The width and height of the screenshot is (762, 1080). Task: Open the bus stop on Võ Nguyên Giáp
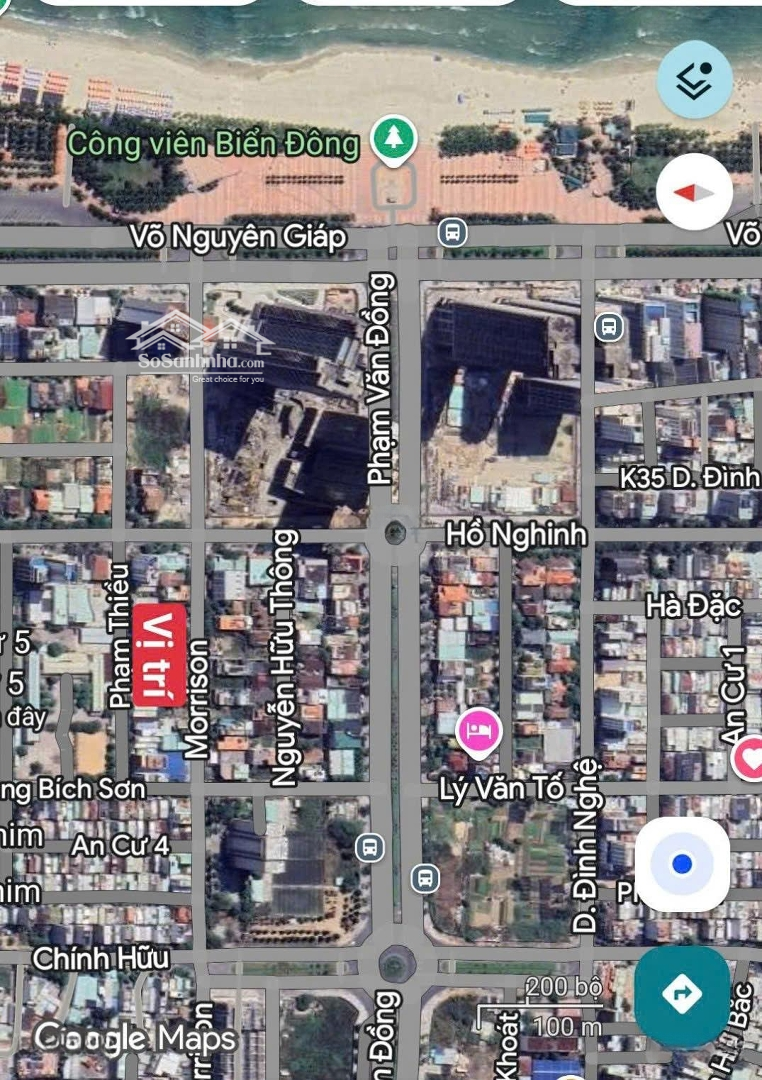[x=452, y=233]
